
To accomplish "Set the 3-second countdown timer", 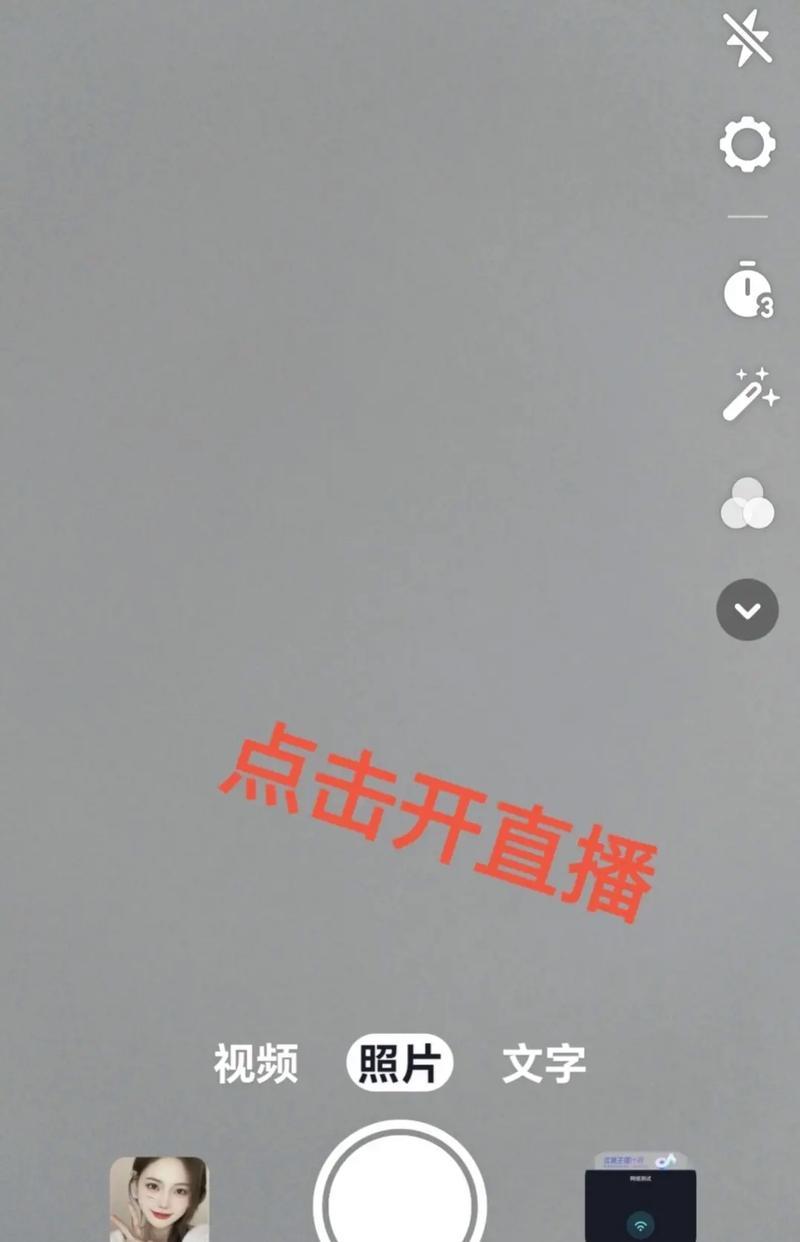I will (x=748, y=292).
